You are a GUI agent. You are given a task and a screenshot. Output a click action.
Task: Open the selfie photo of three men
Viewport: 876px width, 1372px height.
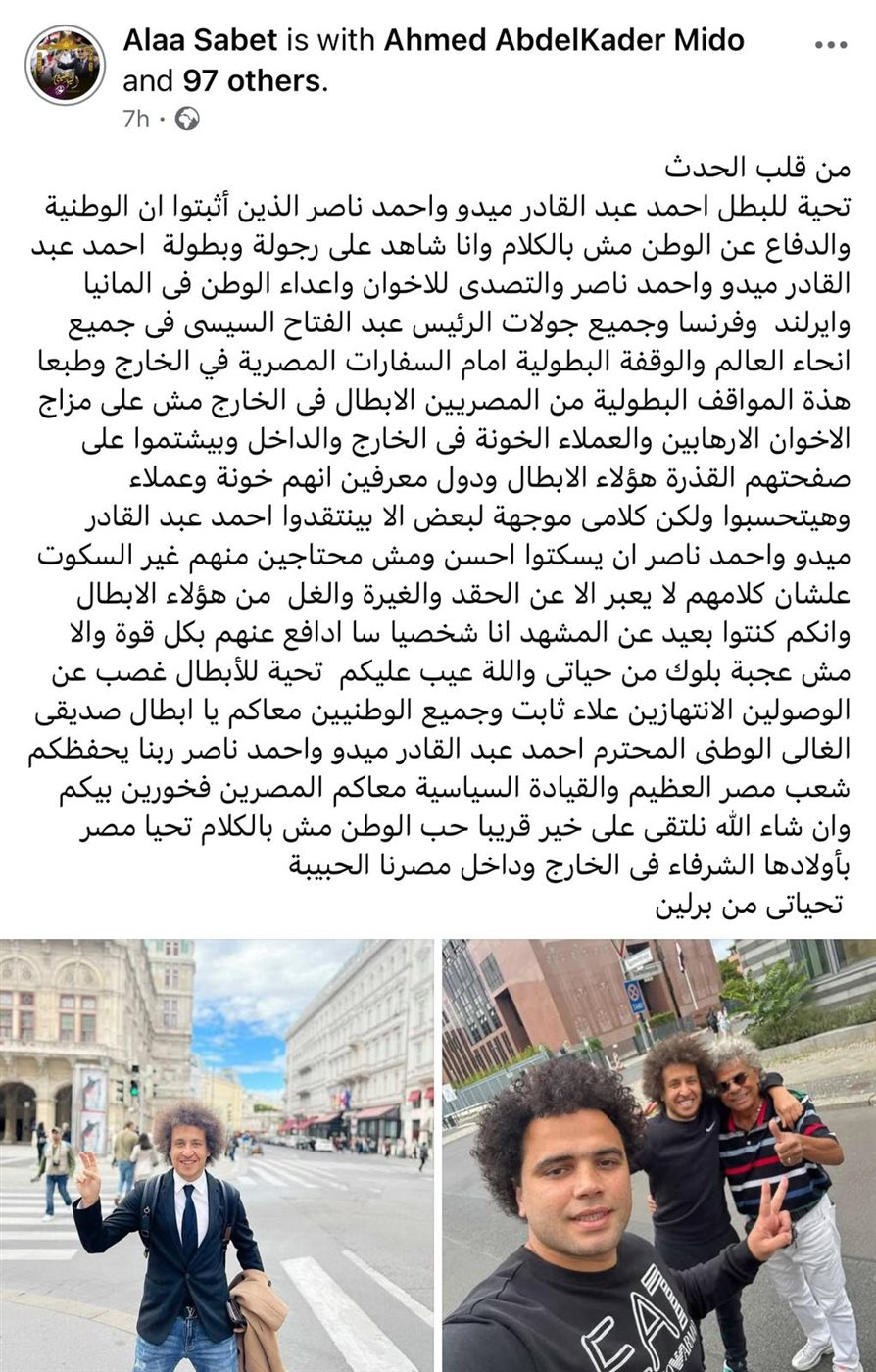(658, 1154)
